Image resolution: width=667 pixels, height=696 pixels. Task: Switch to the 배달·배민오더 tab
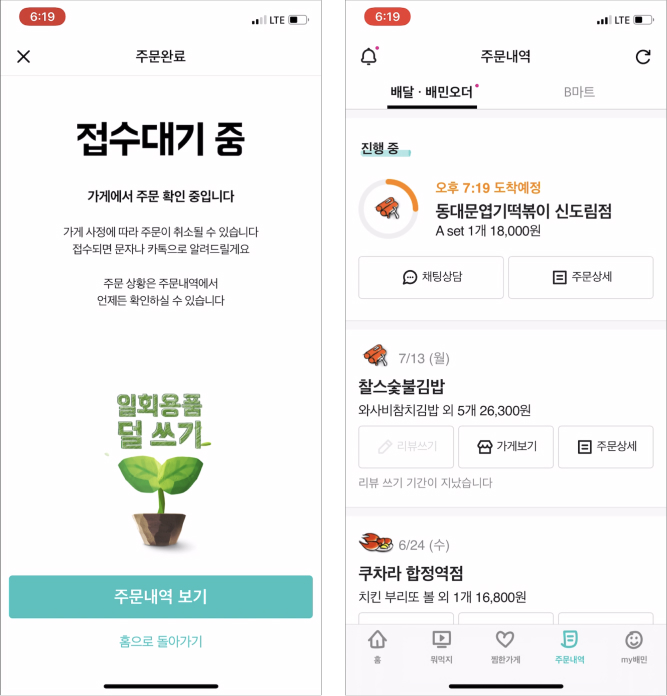point(433,92)
